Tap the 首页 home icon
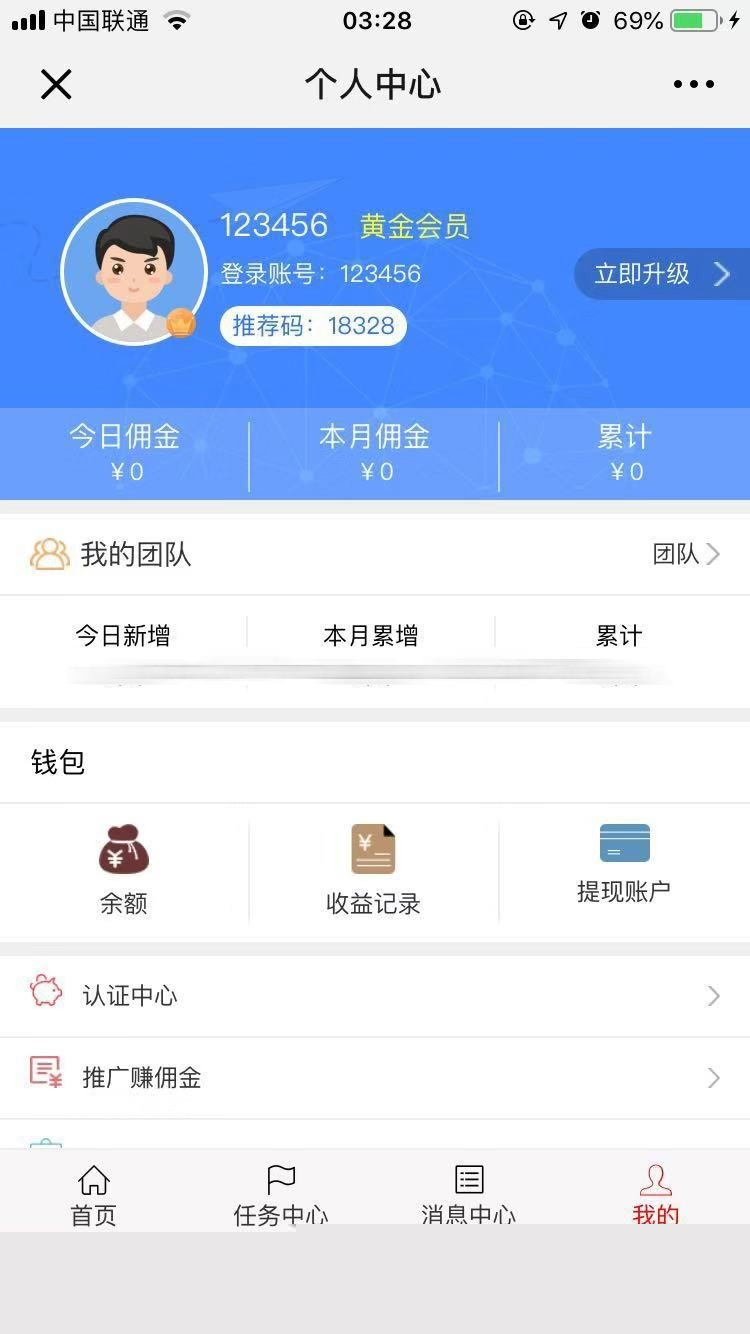750x1334 pixels. click(93, 1180)
